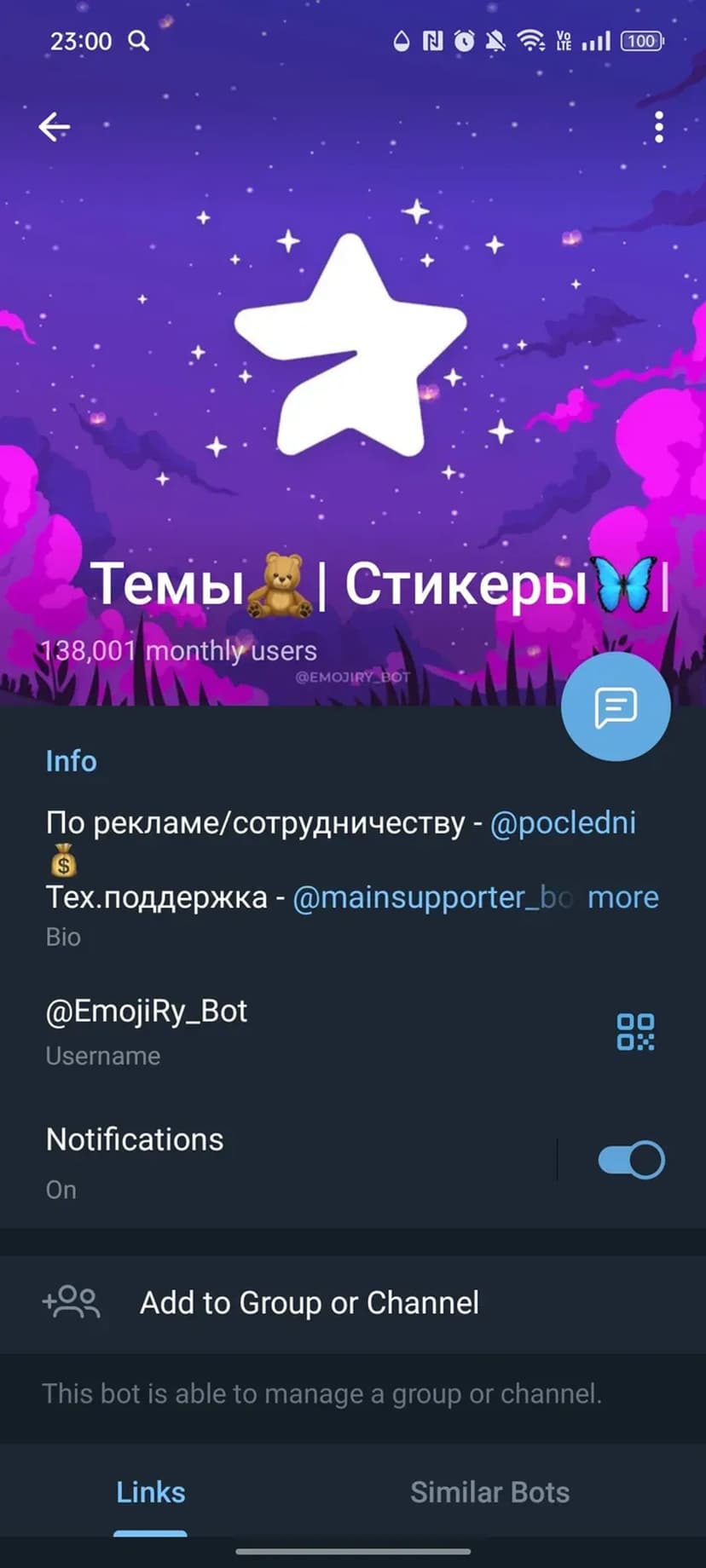Open the three-dot overflow menu
Screen dimensions: 706x1568
[x=658, y=127]
